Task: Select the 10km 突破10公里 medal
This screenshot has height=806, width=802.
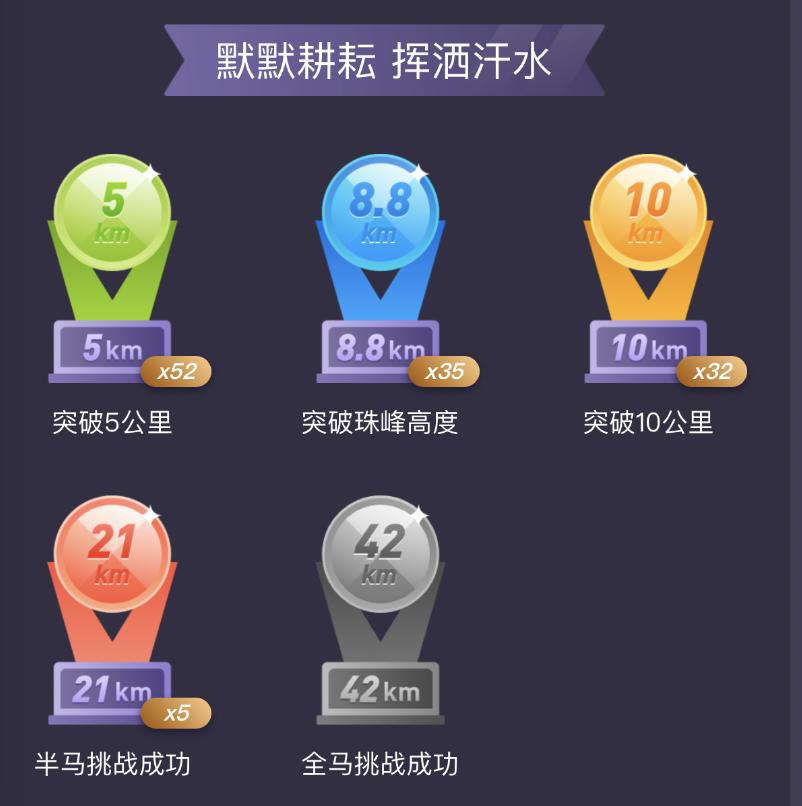Action: point(648,268)
